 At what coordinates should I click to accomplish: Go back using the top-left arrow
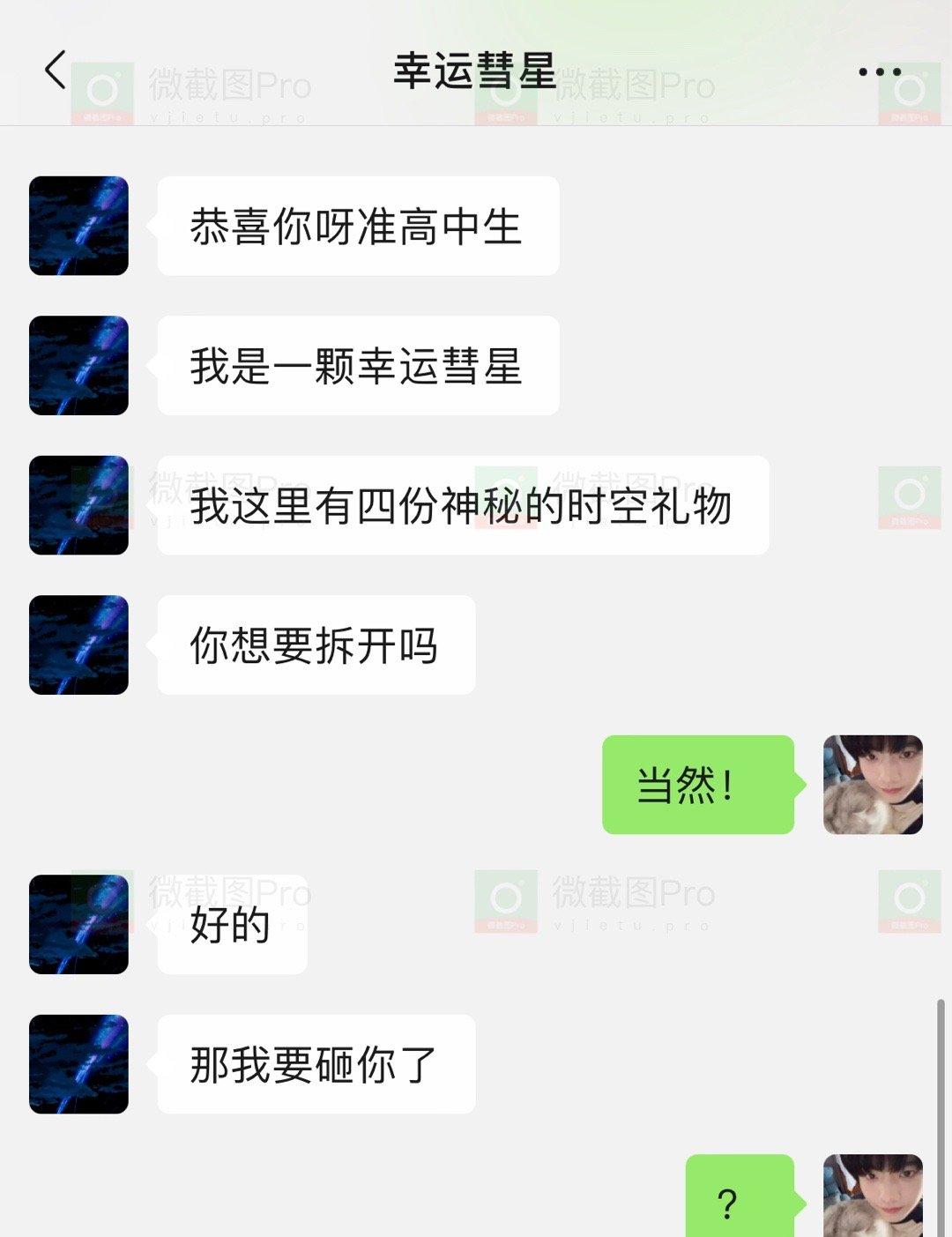point(56,71)
